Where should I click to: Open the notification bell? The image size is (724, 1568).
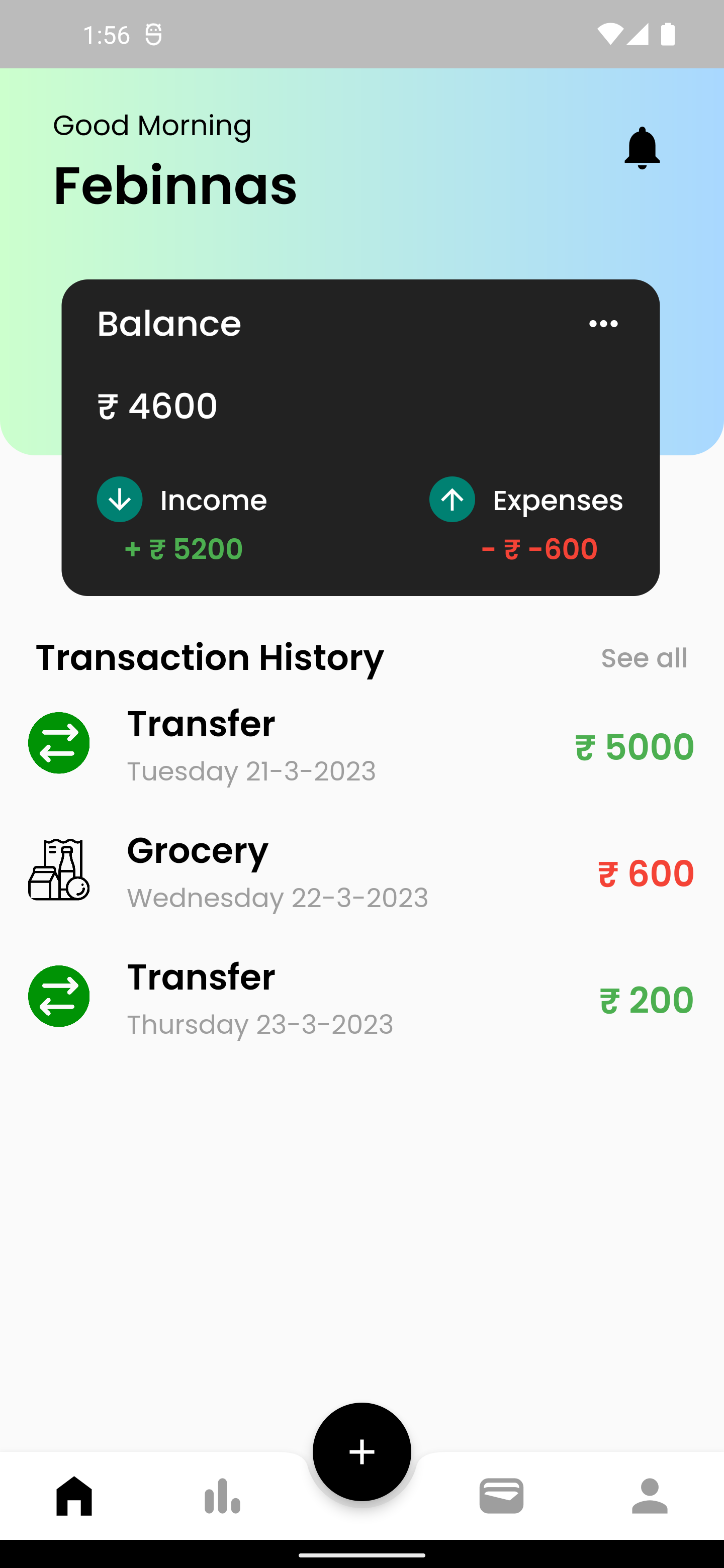[642, 148]
